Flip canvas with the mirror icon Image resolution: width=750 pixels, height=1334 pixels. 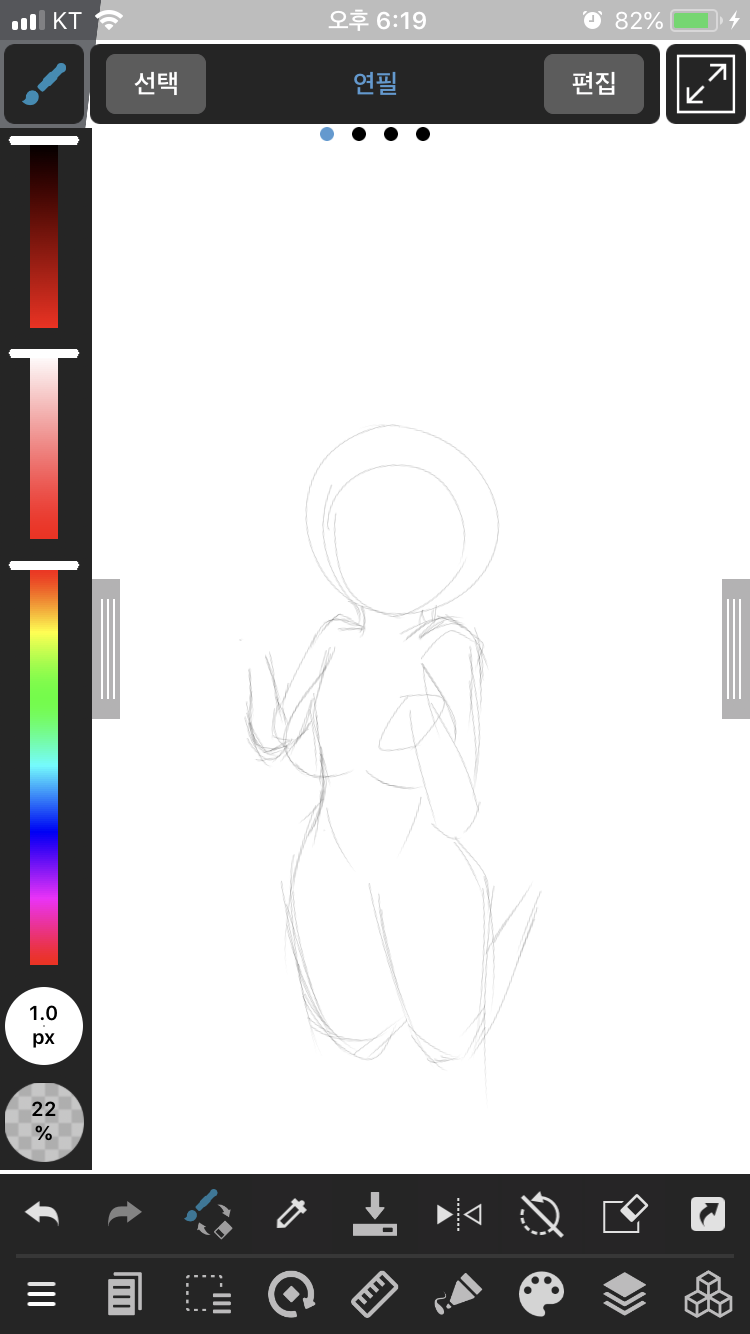pos(458,1215)
